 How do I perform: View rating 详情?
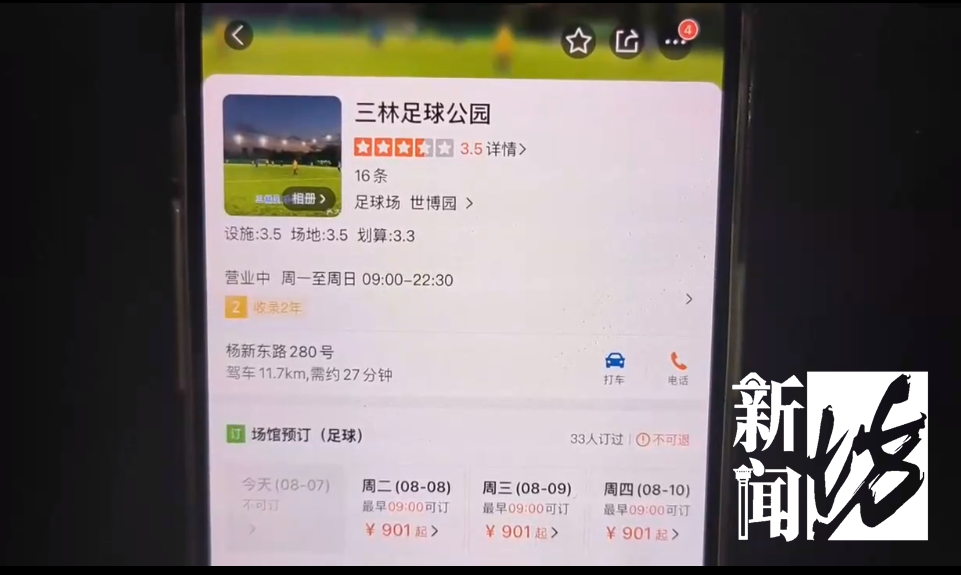point(506,149)
